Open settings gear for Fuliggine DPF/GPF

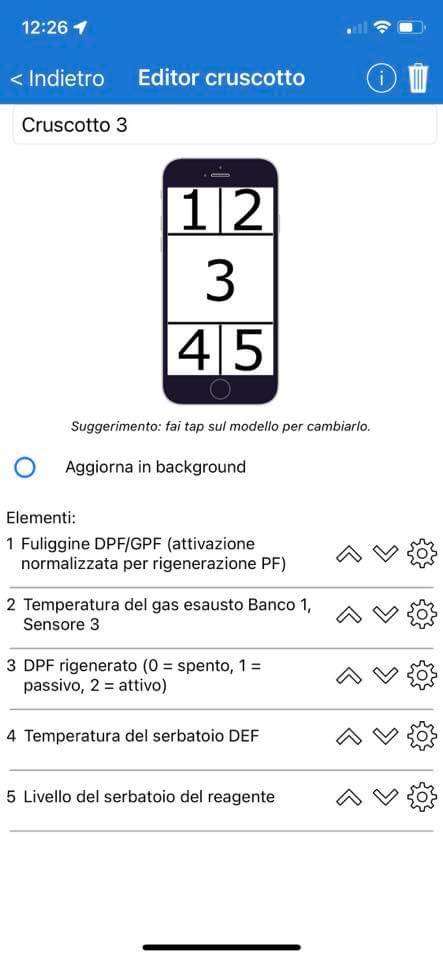(x=422, y=553)
